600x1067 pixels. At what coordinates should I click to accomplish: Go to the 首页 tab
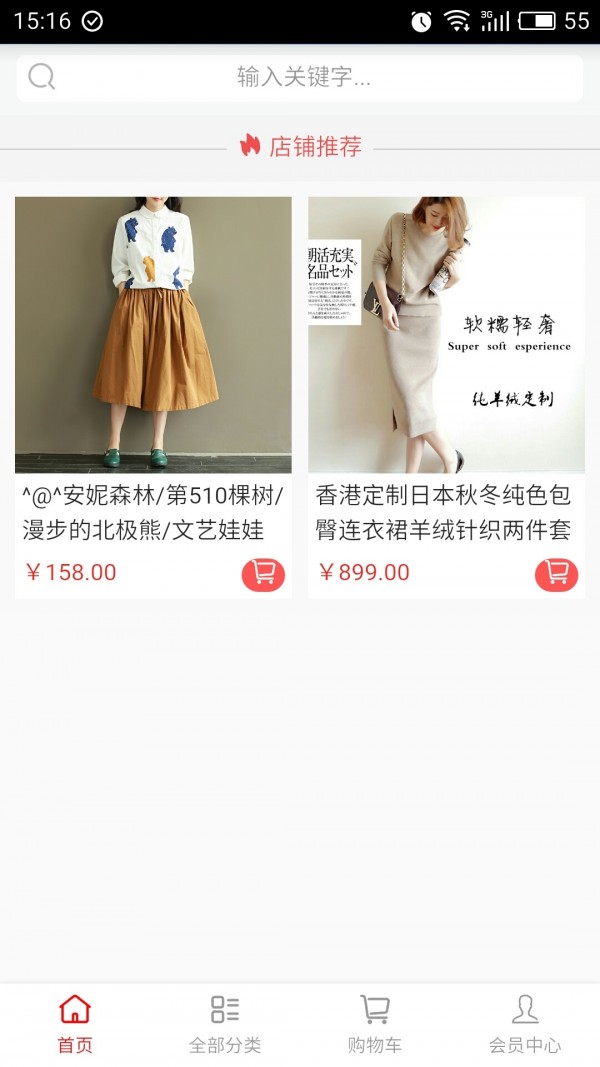pos(75,1024)
